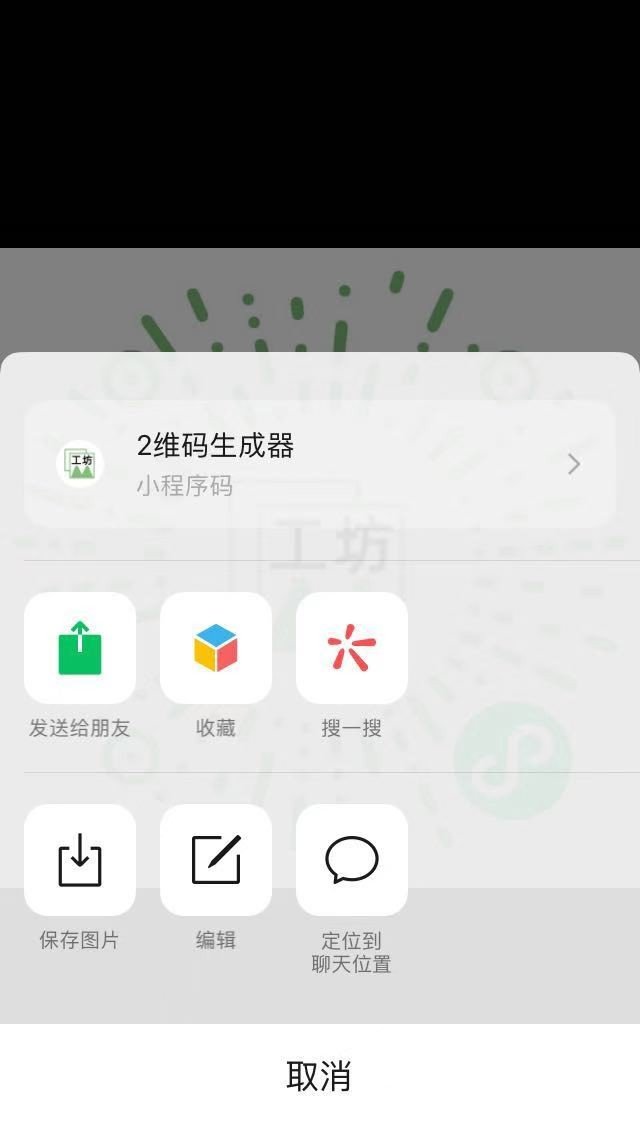The width and height of the screenshot is (640, 1136).
Task: Open 编辑 to edit the image
Action: point(216,860)
